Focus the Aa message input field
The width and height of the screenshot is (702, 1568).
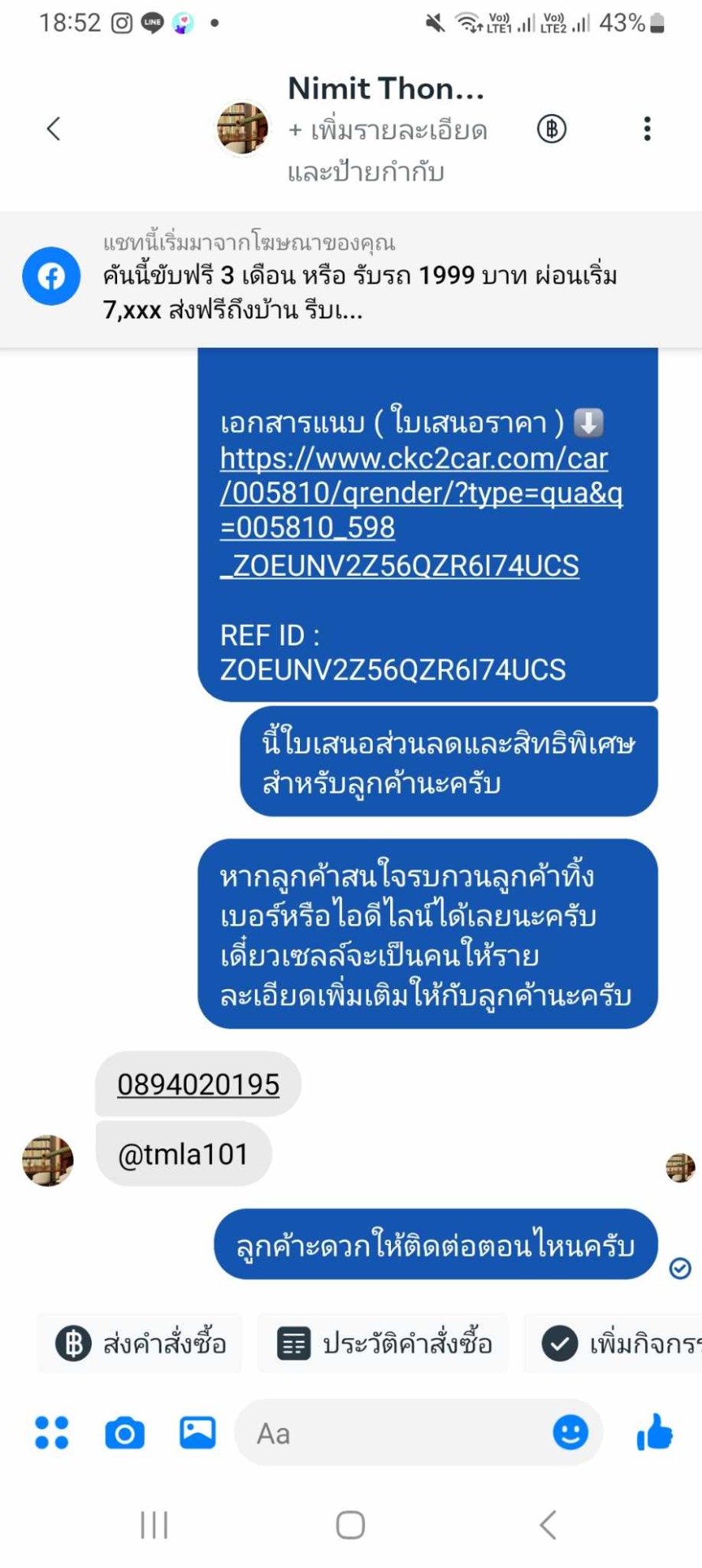tap(396, 1433)
